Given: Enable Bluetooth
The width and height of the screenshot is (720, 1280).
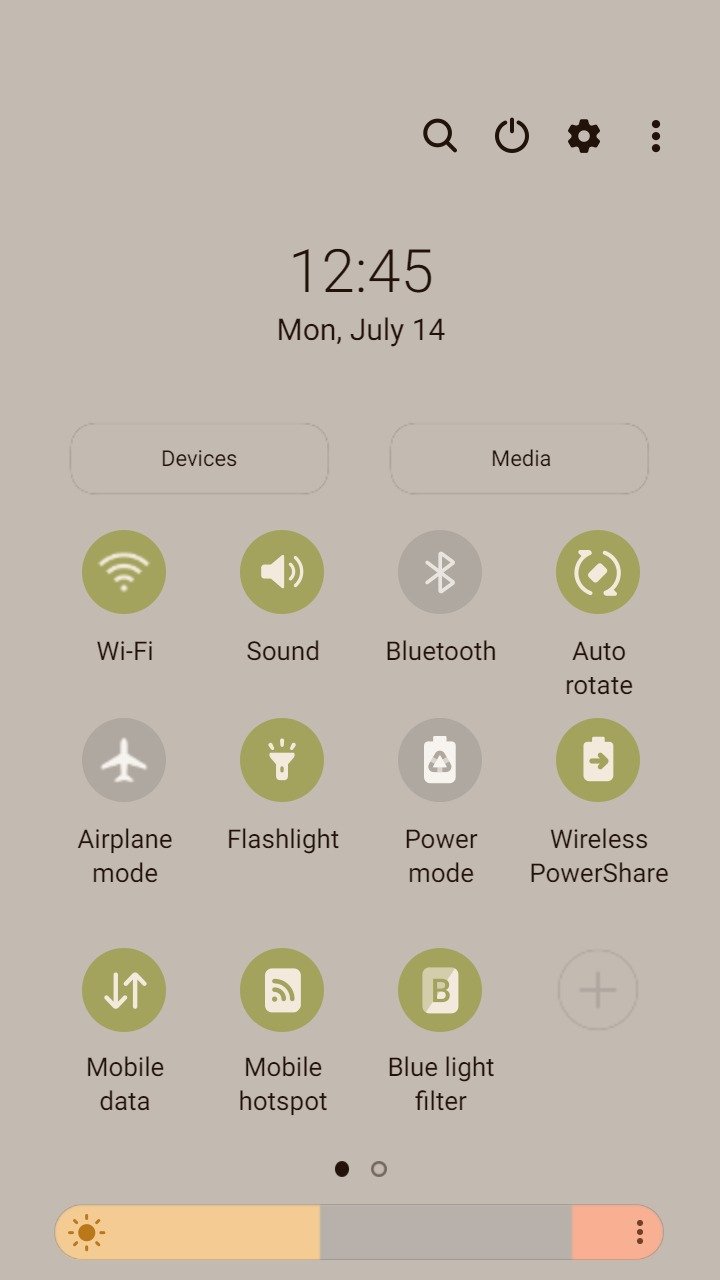Looking at the screenshot, I should point(440,572).
